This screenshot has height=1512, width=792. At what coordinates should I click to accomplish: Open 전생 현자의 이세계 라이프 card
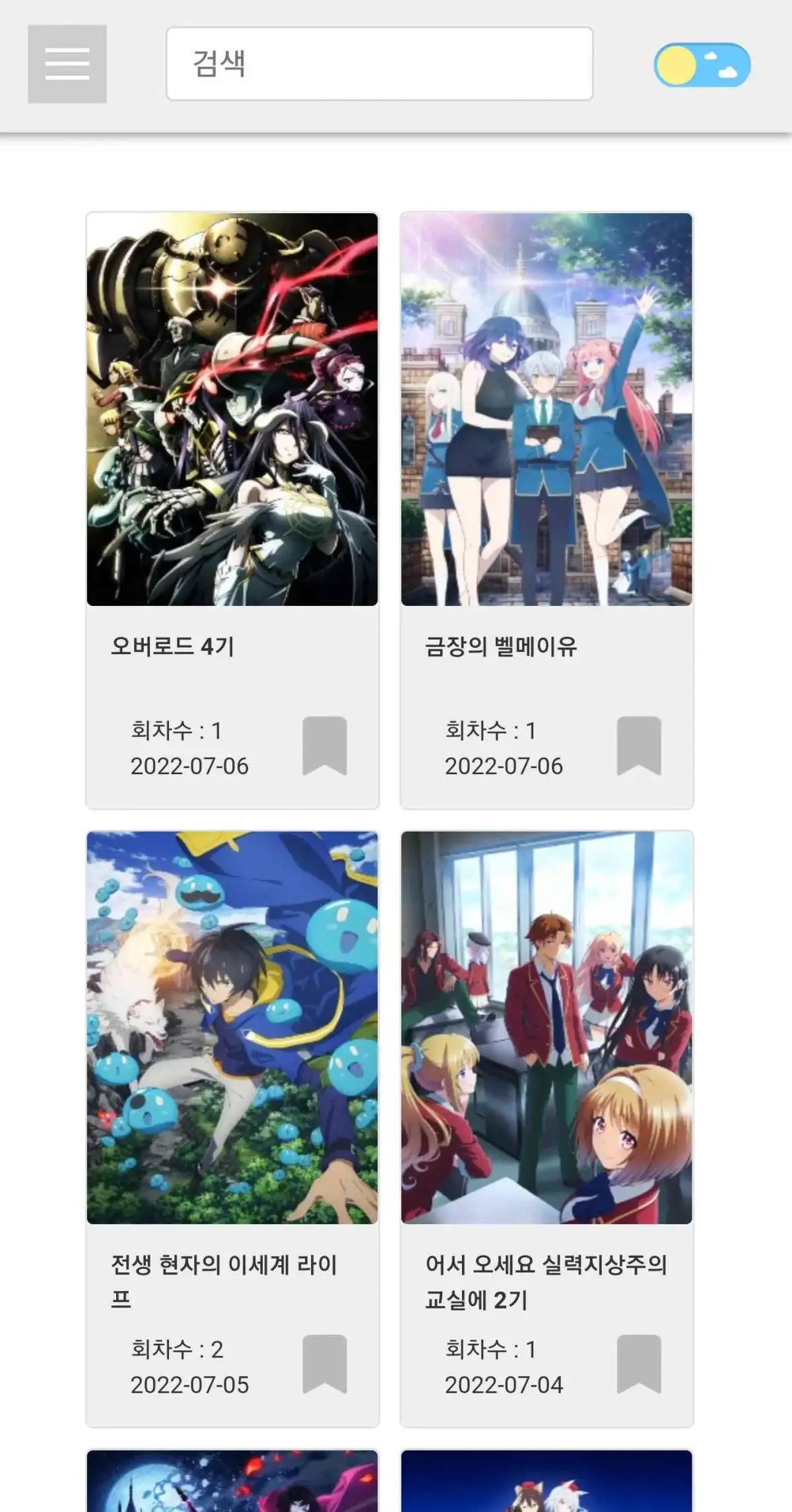(x=232, y=1027)
